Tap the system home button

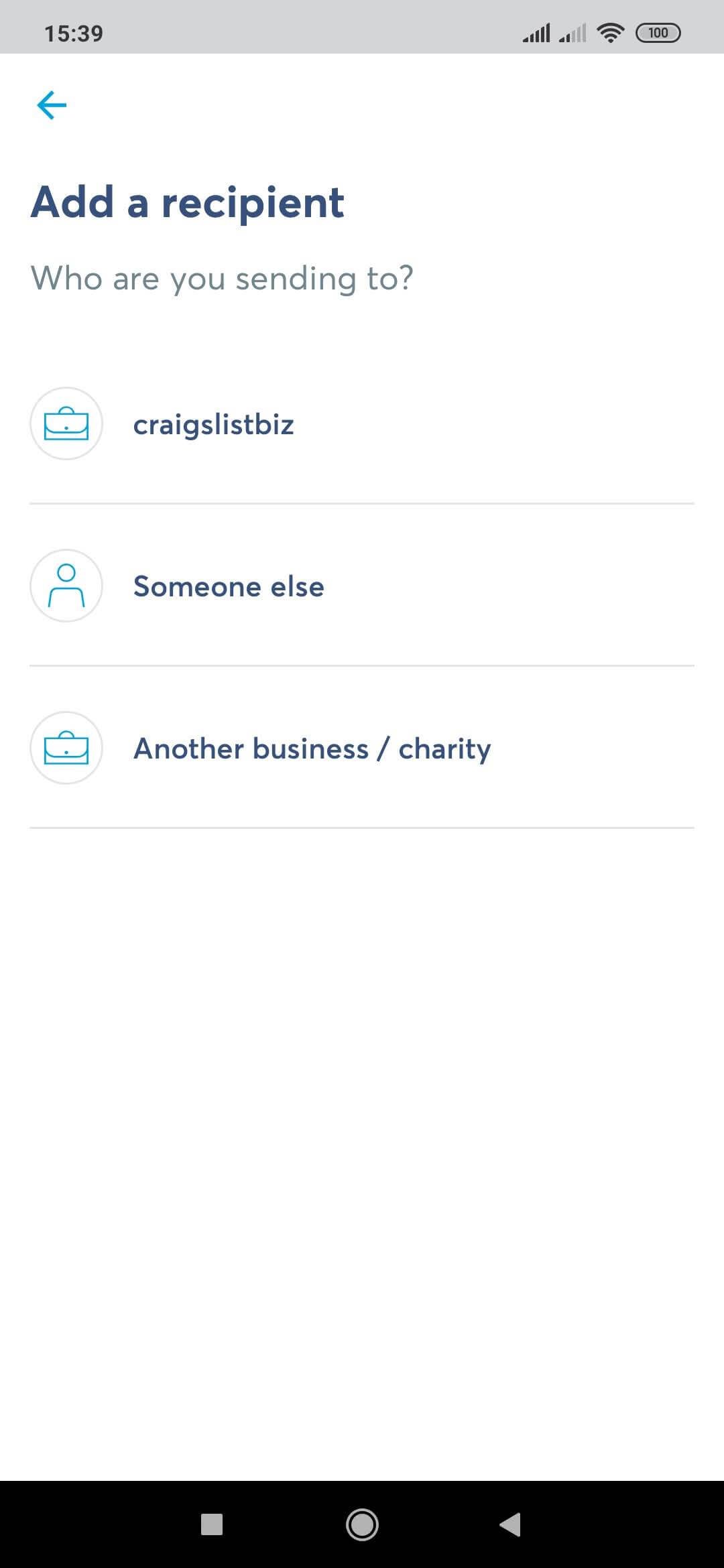[362, 1524]
